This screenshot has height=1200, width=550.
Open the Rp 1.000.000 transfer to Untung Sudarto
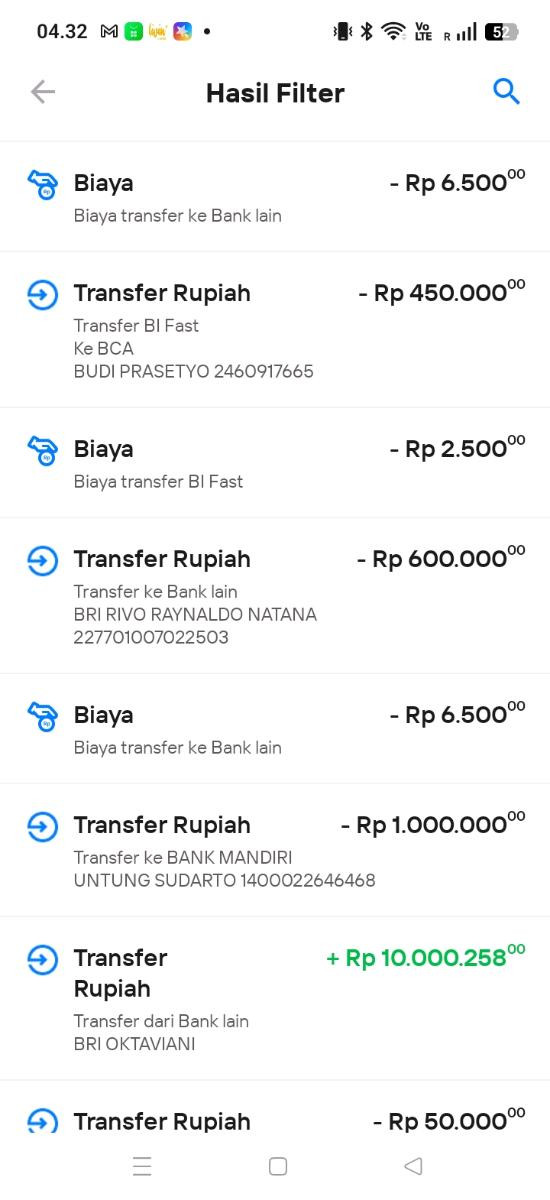pos(275,850)
